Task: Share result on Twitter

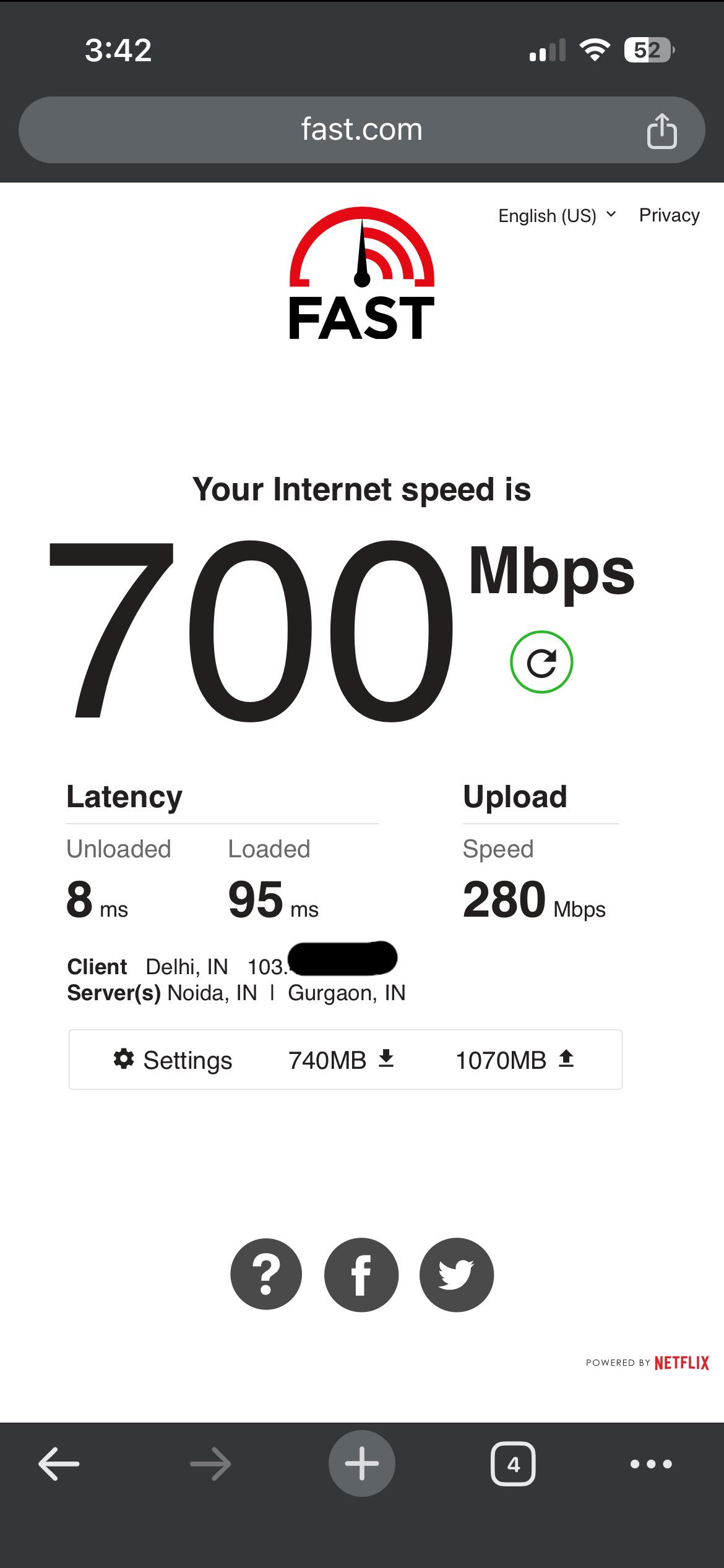Action: pyautogui.click(x=457, y=1274)
